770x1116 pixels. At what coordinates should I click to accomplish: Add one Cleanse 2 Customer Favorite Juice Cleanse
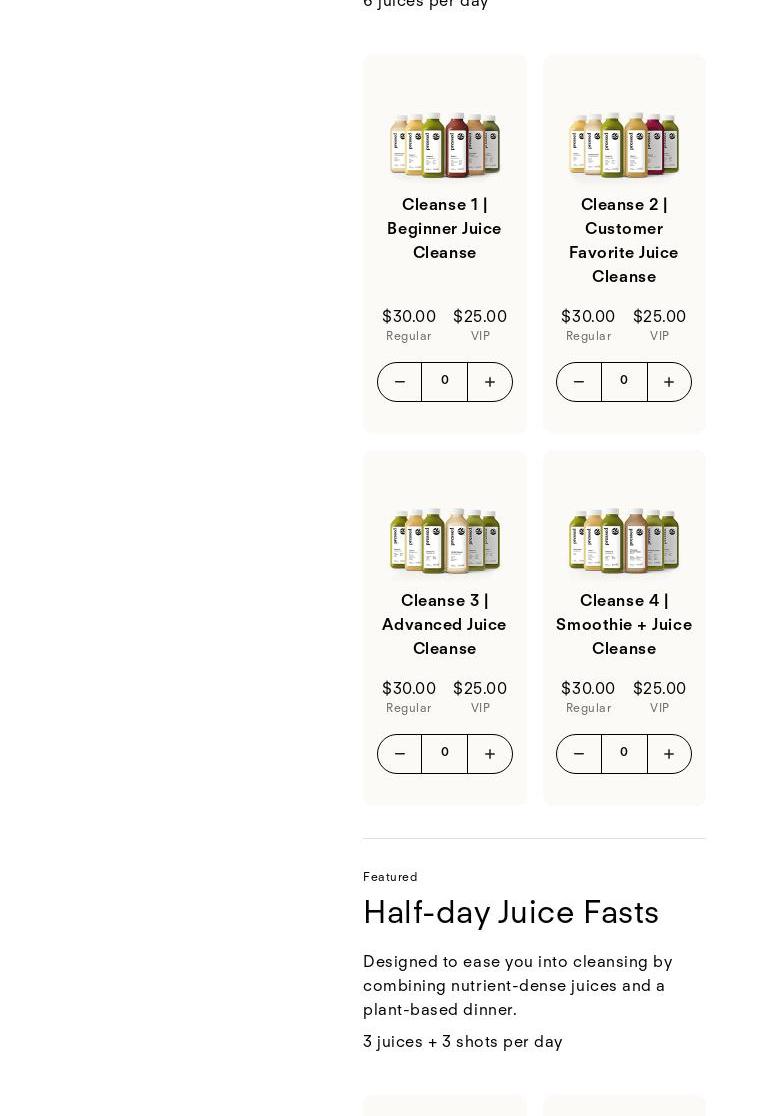669,382
